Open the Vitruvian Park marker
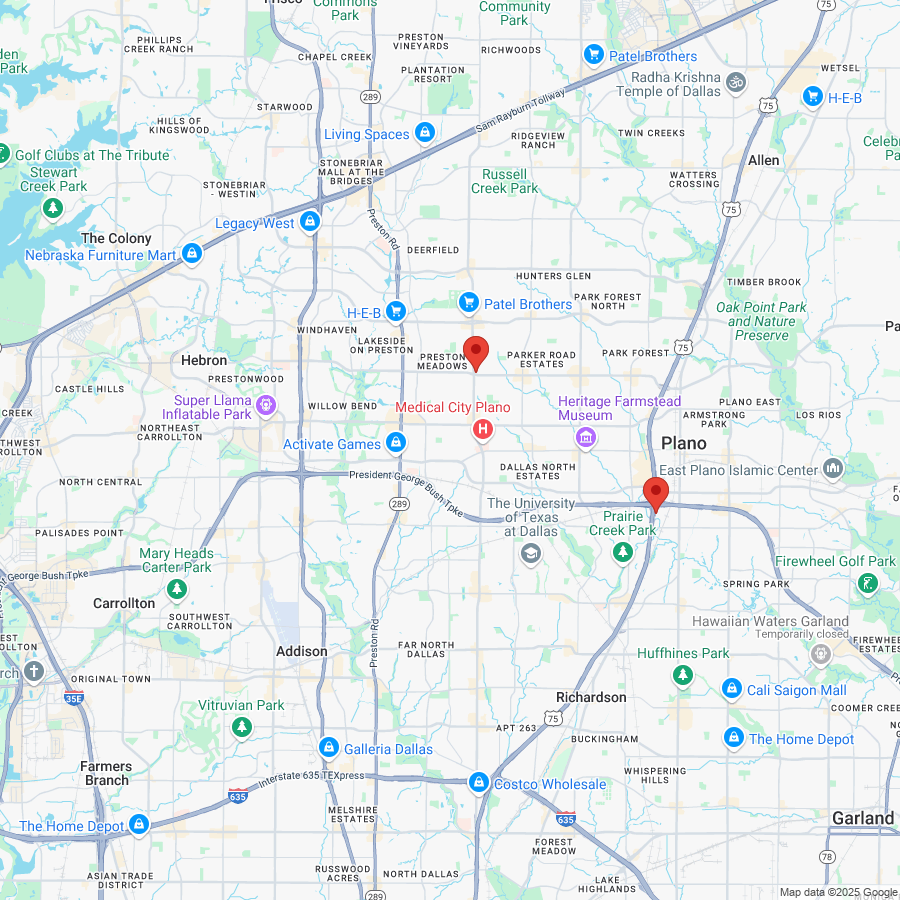Image resolution: width=900 pixels, height=900 pixels. tap(241, 727)
